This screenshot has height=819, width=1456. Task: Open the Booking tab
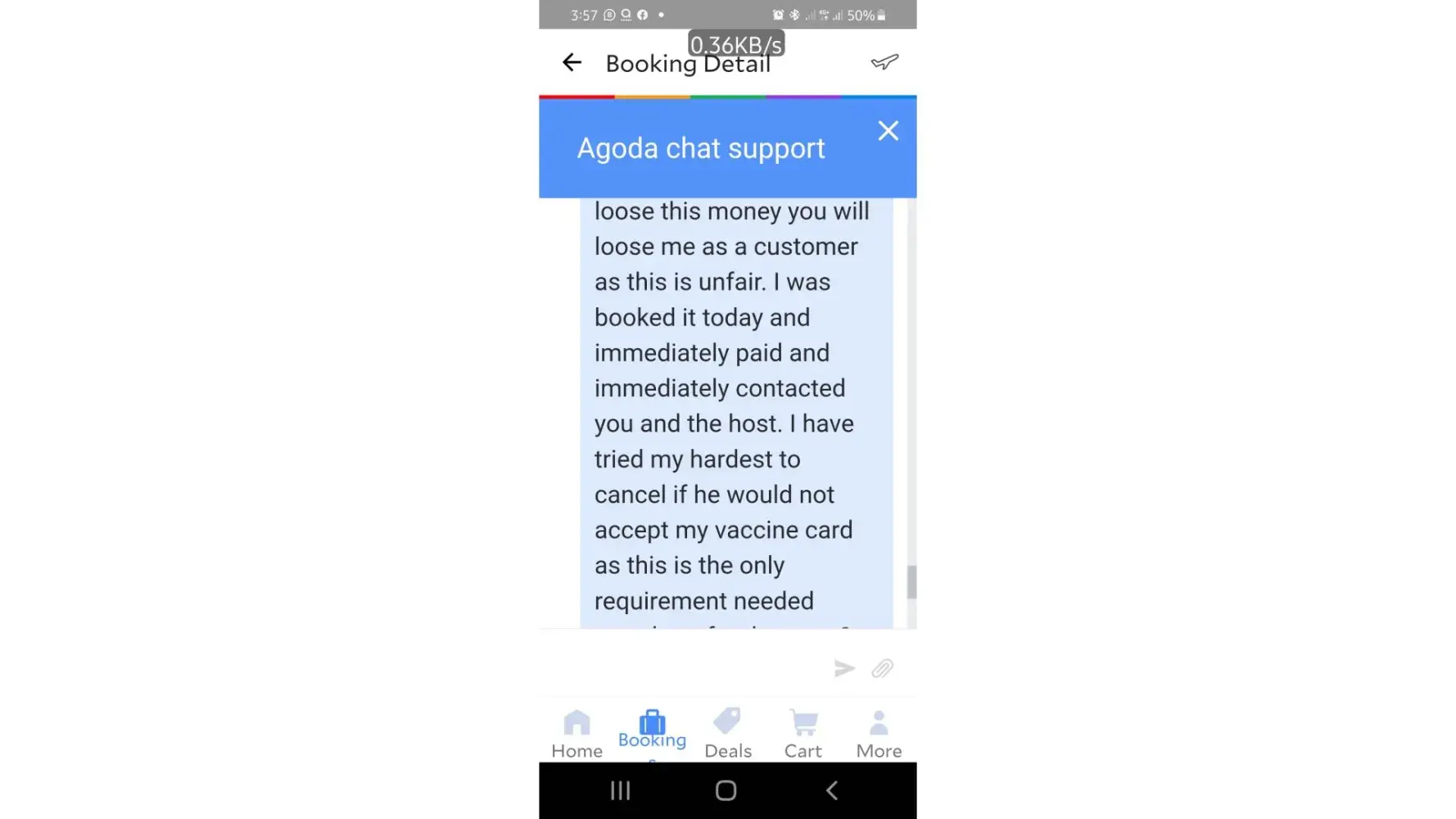pos(652,729)
